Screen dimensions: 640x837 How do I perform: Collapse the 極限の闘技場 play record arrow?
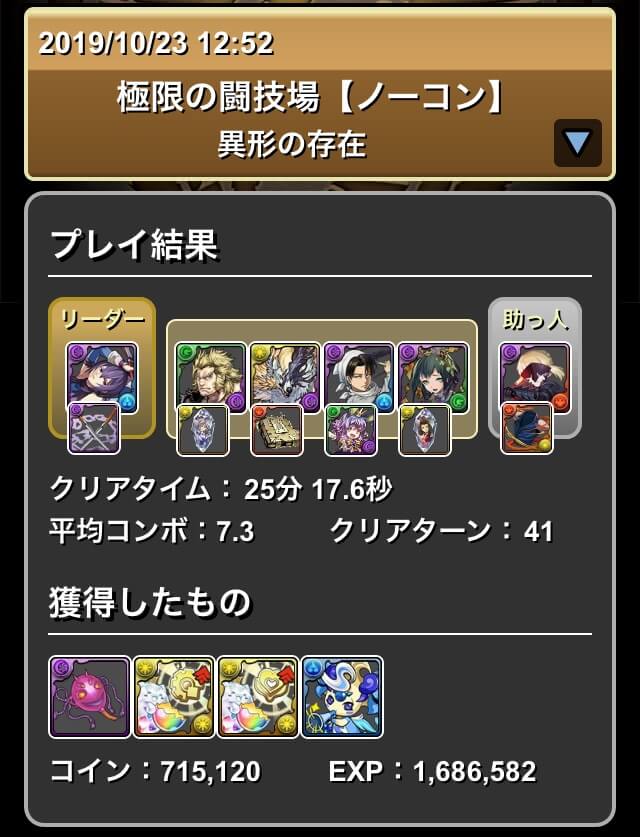(577, 143)
